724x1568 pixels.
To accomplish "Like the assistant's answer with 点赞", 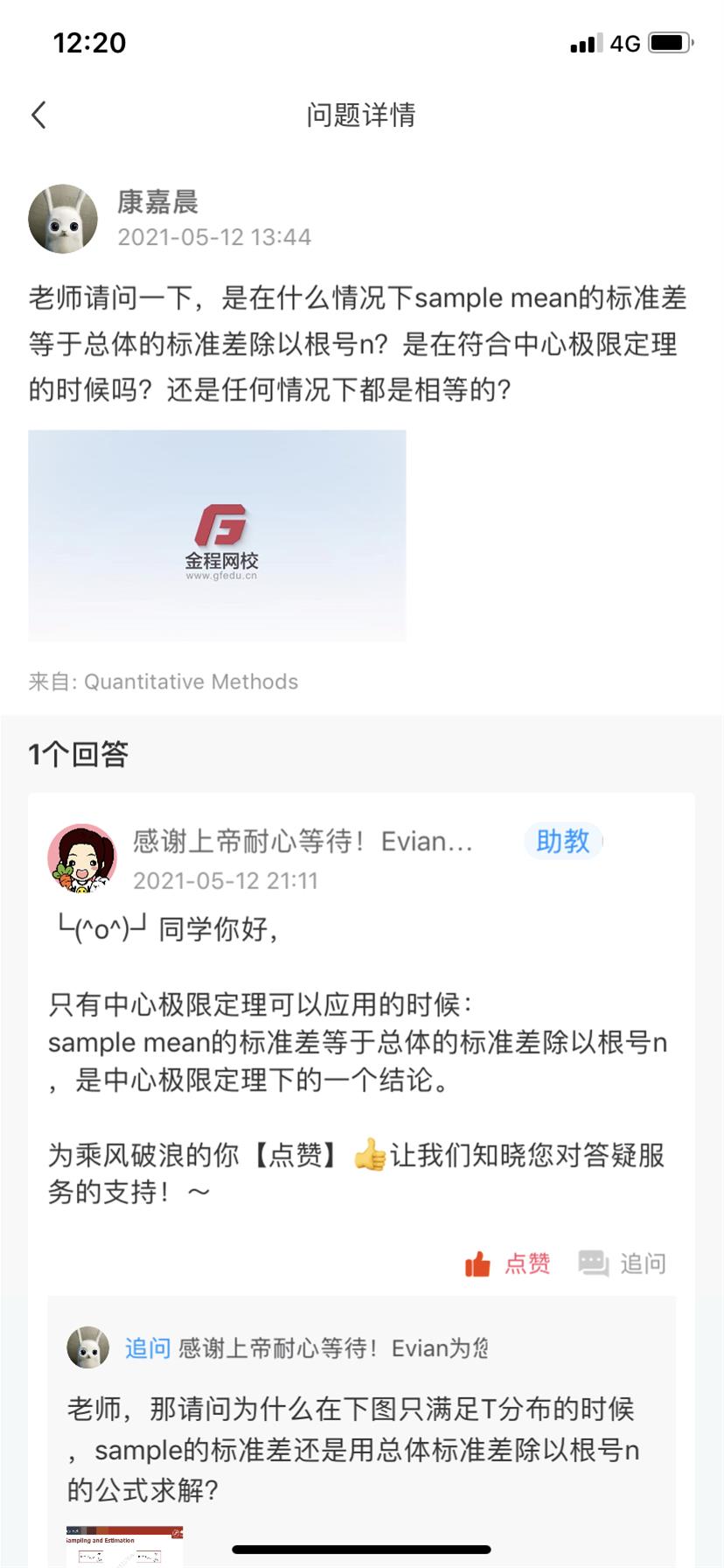I will pos(508,1263).
